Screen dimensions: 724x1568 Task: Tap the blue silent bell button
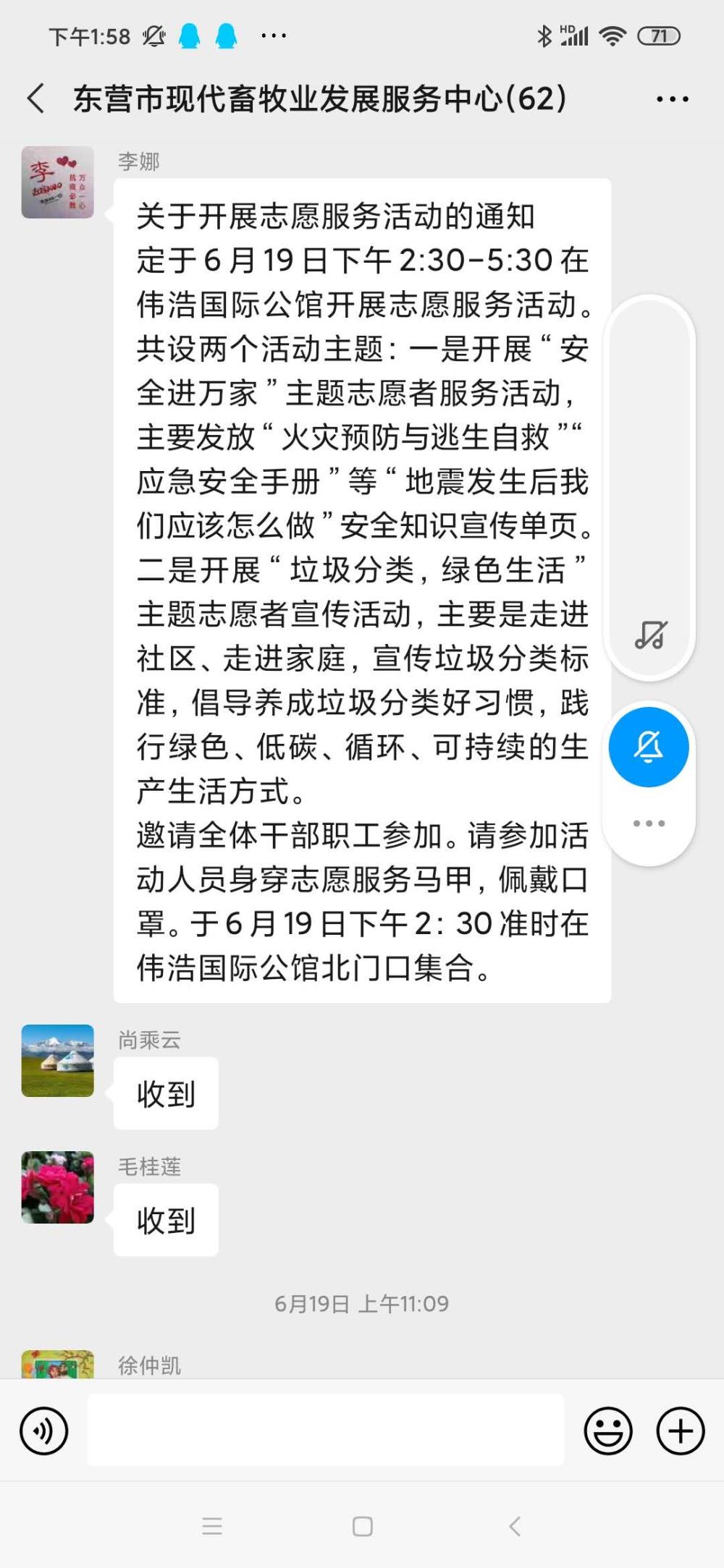[649, 747]
